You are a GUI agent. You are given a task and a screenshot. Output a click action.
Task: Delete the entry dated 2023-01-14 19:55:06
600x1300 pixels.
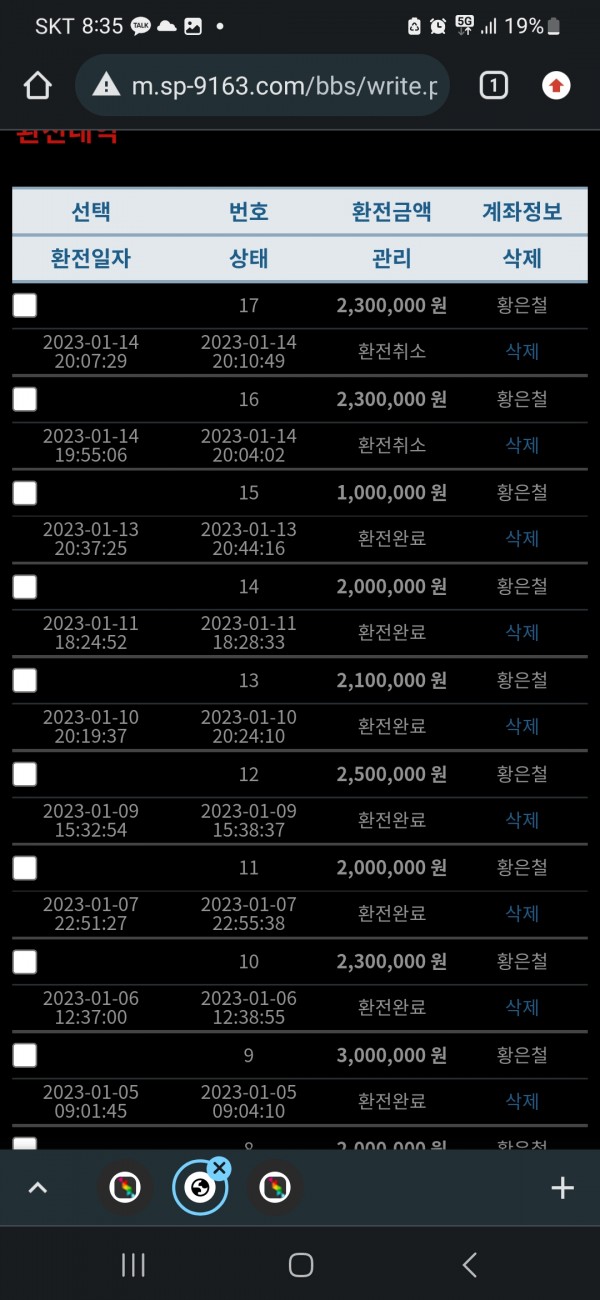coord(522,445)
